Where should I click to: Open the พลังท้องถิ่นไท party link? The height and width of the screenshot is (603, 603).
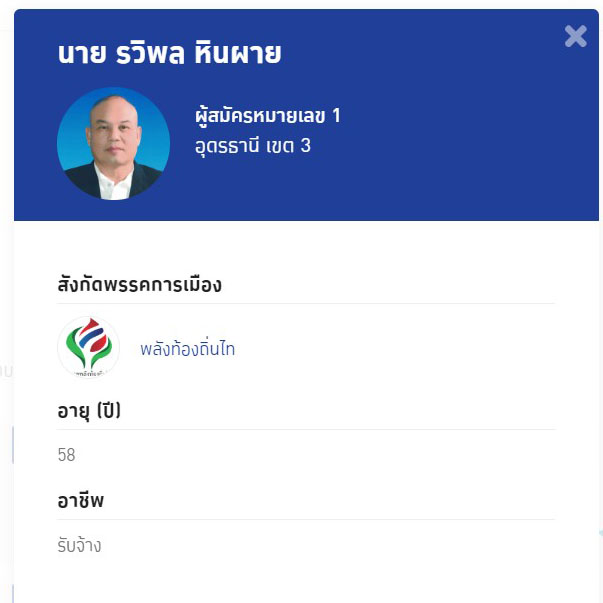187,350
